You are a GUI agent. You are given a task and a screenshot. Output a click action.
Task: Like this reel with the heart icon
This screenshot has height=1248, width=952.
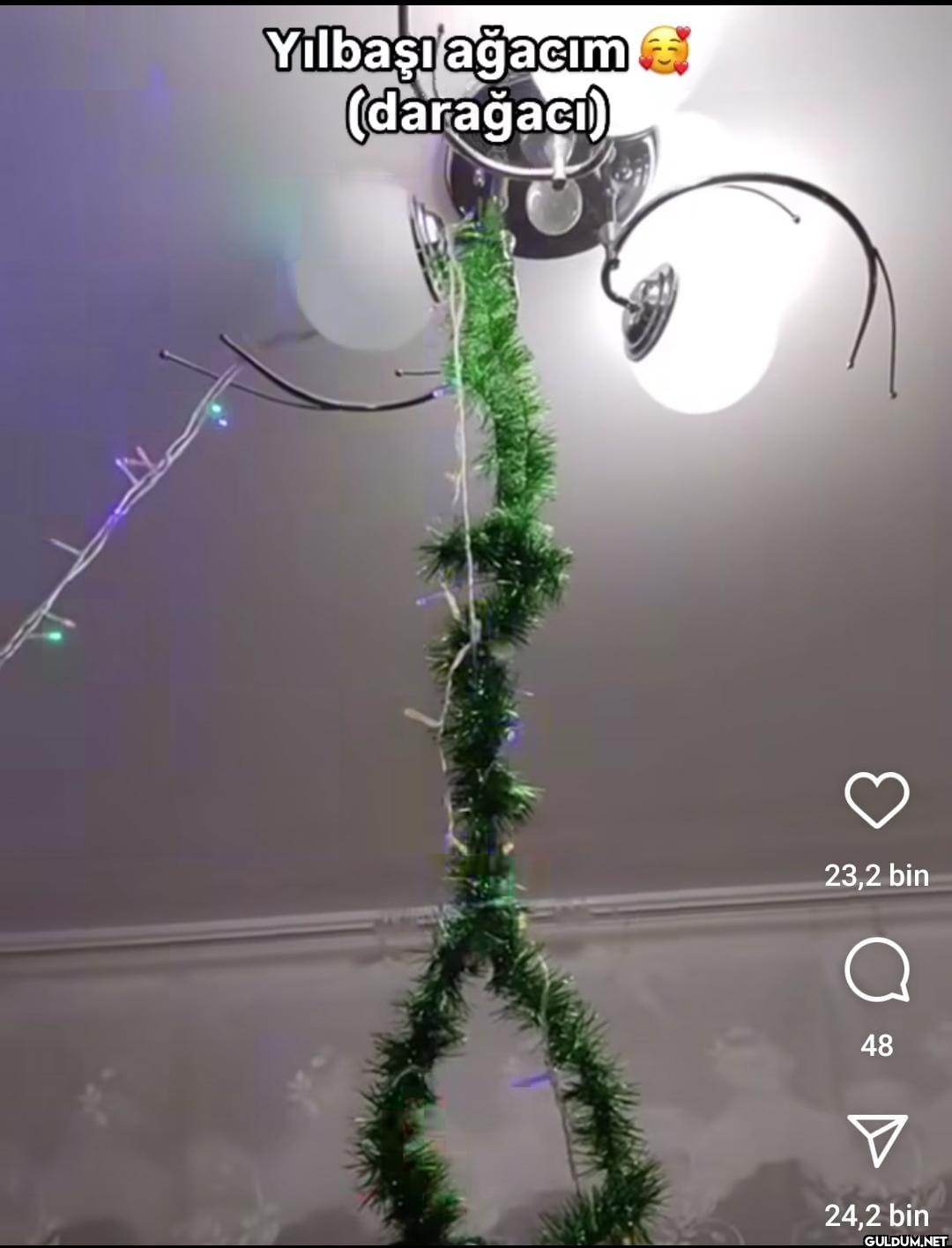tap(876, 800)
